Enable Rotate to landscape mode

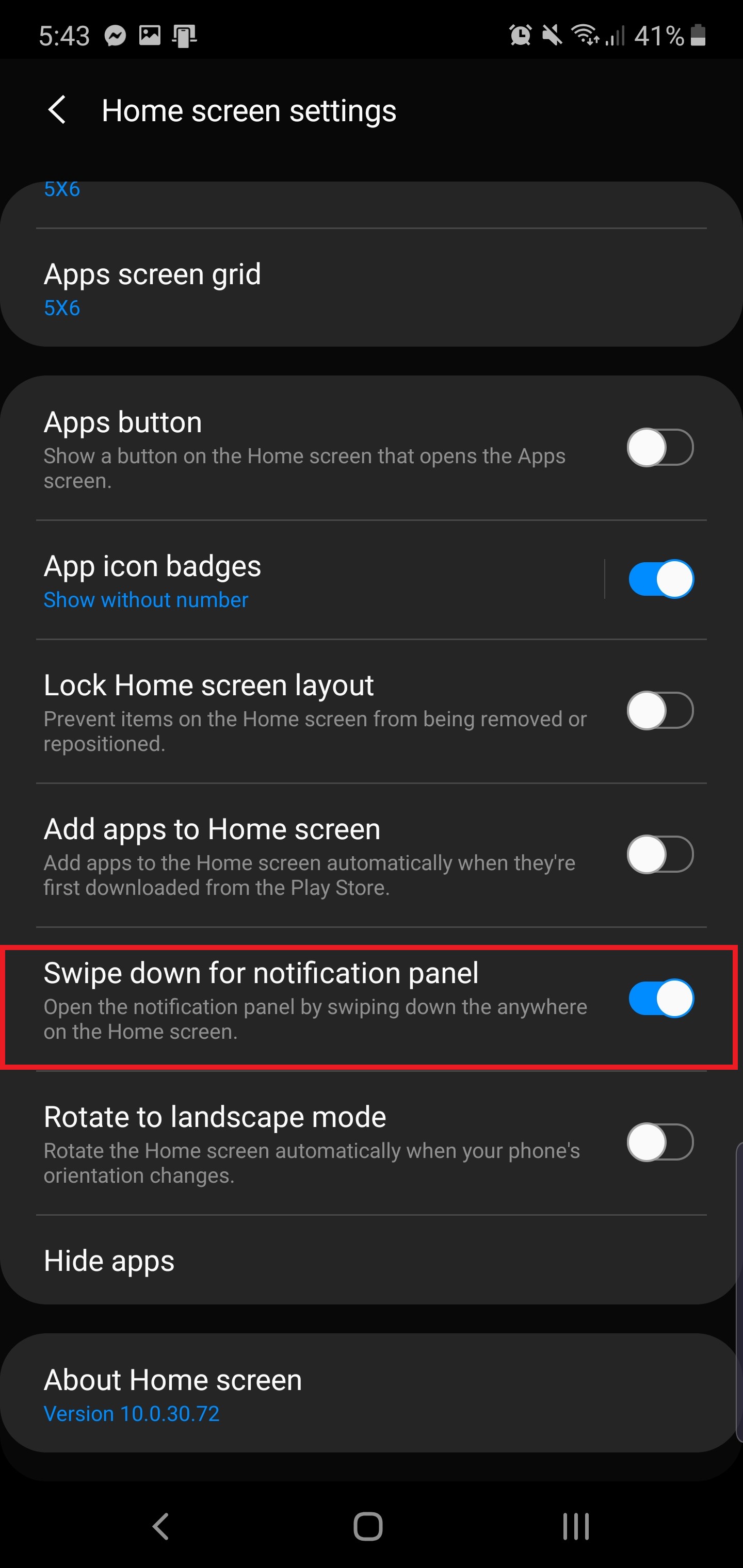pyautogui.click(x=659, y=1141)
